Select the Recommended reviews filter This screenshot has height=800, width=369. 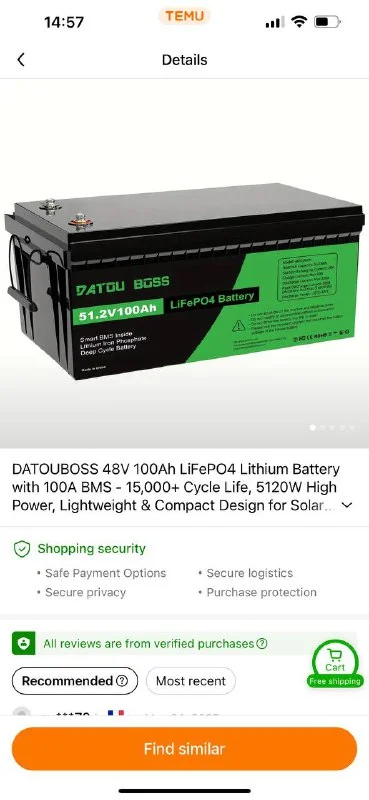tap(75, 681)
